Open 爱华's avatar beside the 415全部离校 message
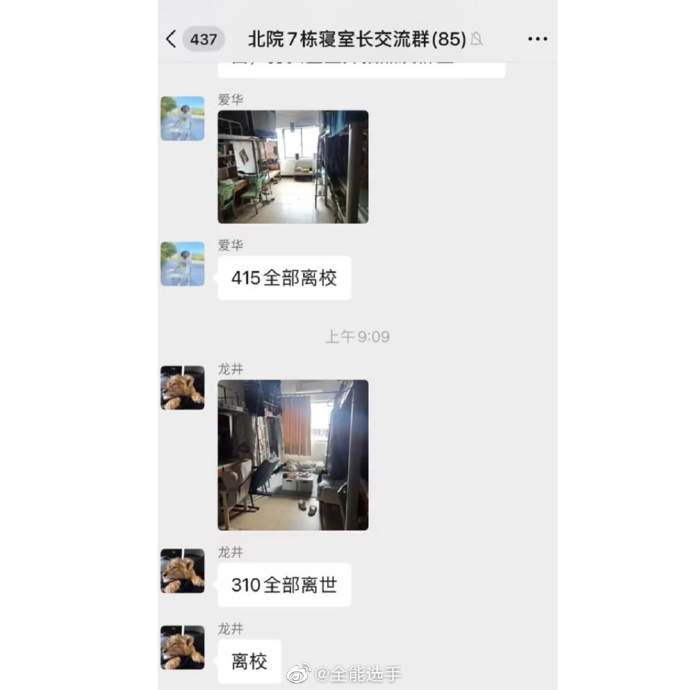 pyautogui.click(x=183, y=264)
